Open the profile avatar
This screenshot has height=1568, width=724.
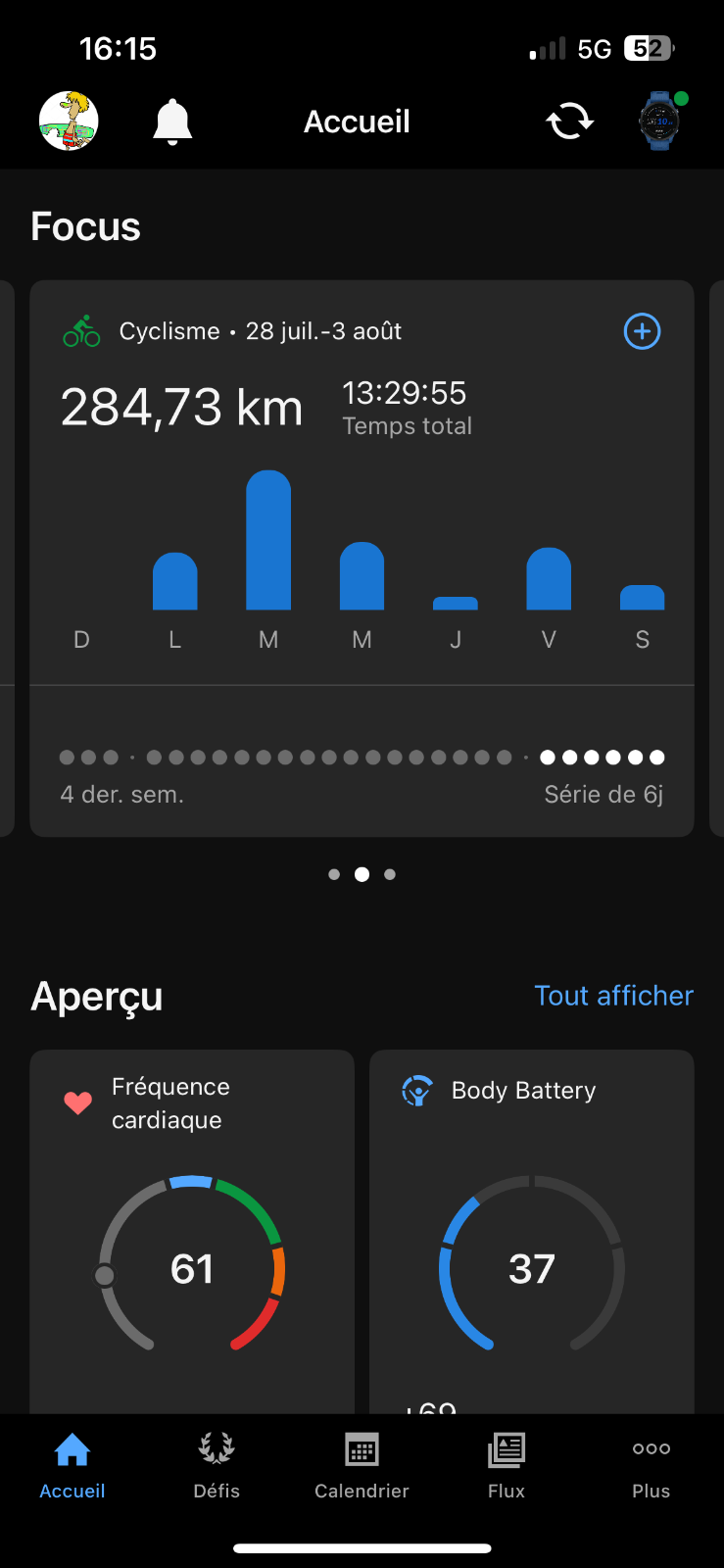point(69,121)
